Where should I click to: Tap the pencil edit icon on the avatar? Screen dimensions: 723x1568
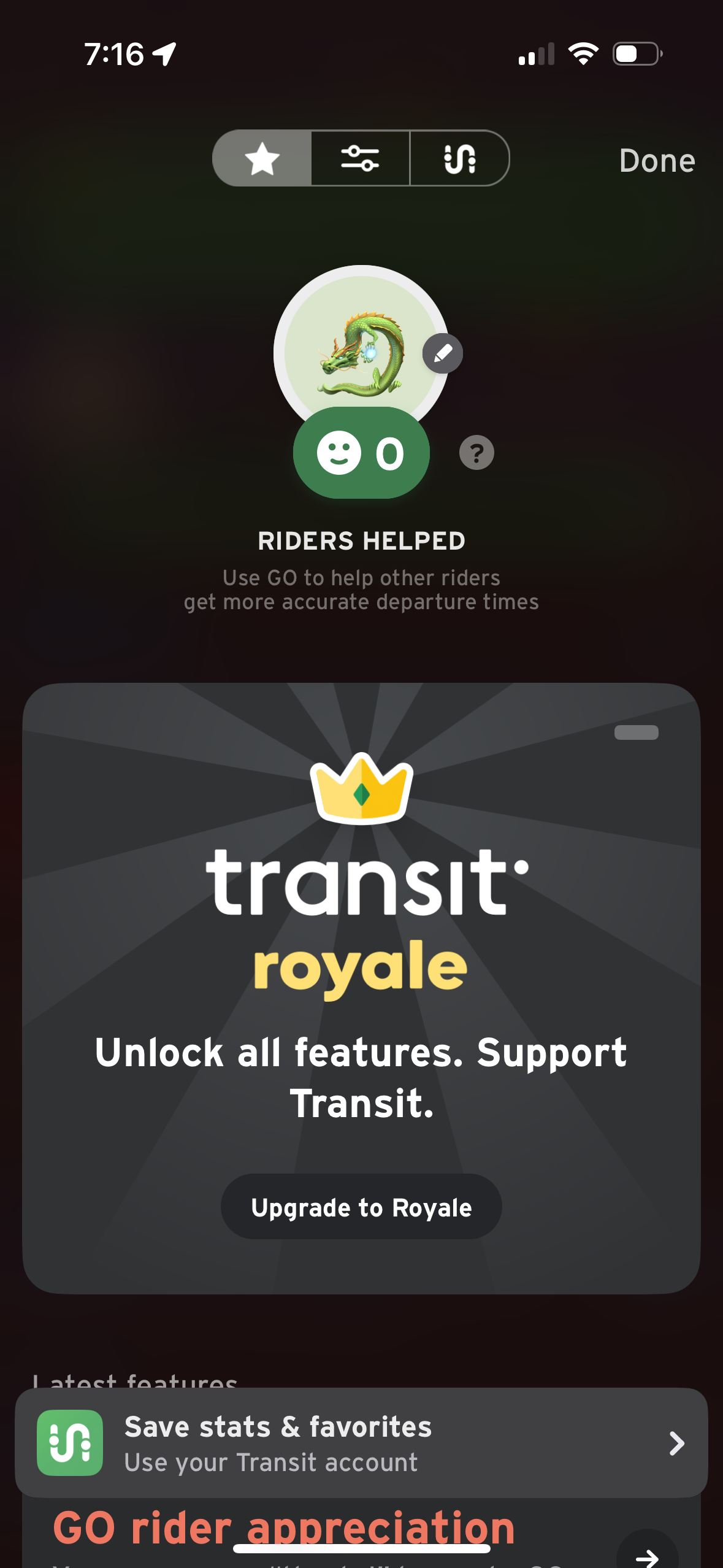click(x=443, y=353)
